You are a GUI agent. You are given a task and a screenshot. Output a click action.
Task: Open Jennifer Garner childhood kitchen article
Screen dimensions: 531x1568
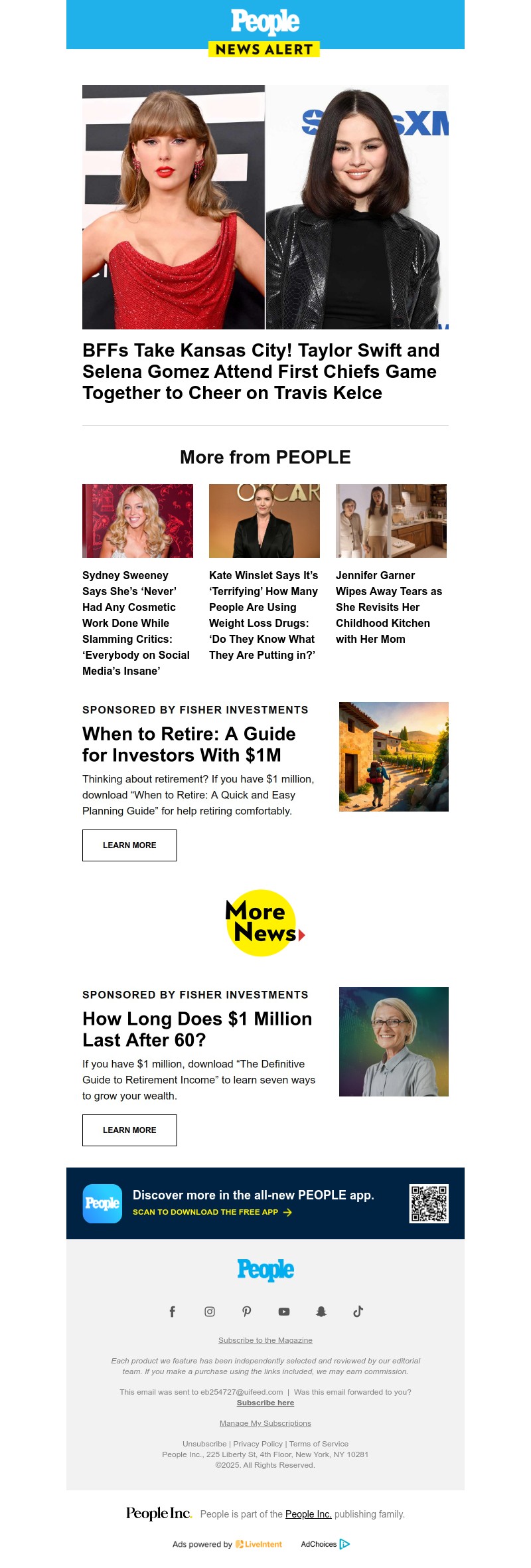pyautogui.click(x=389, y=606)
